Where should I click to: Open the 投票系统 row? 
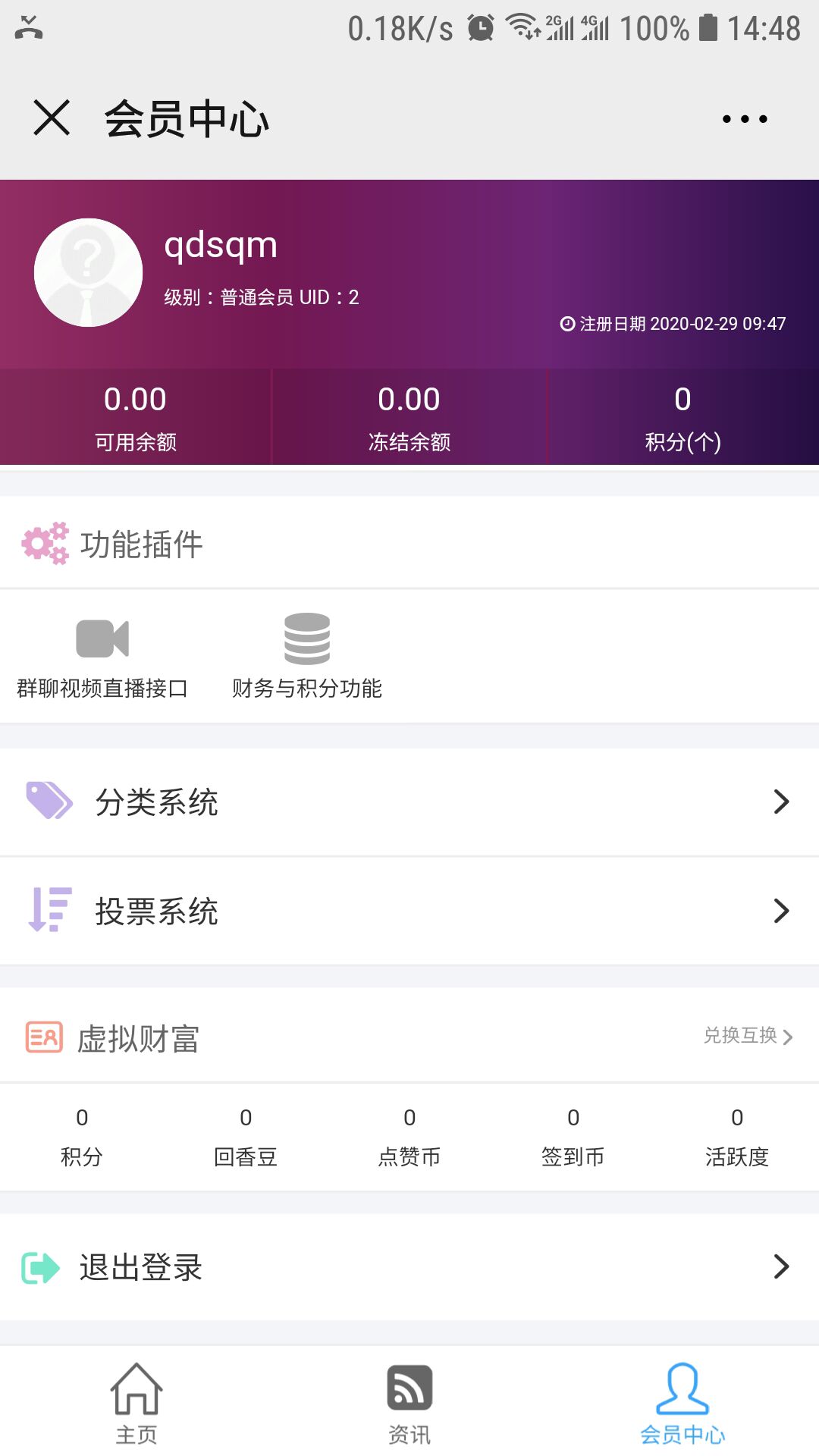pos(409,911)
